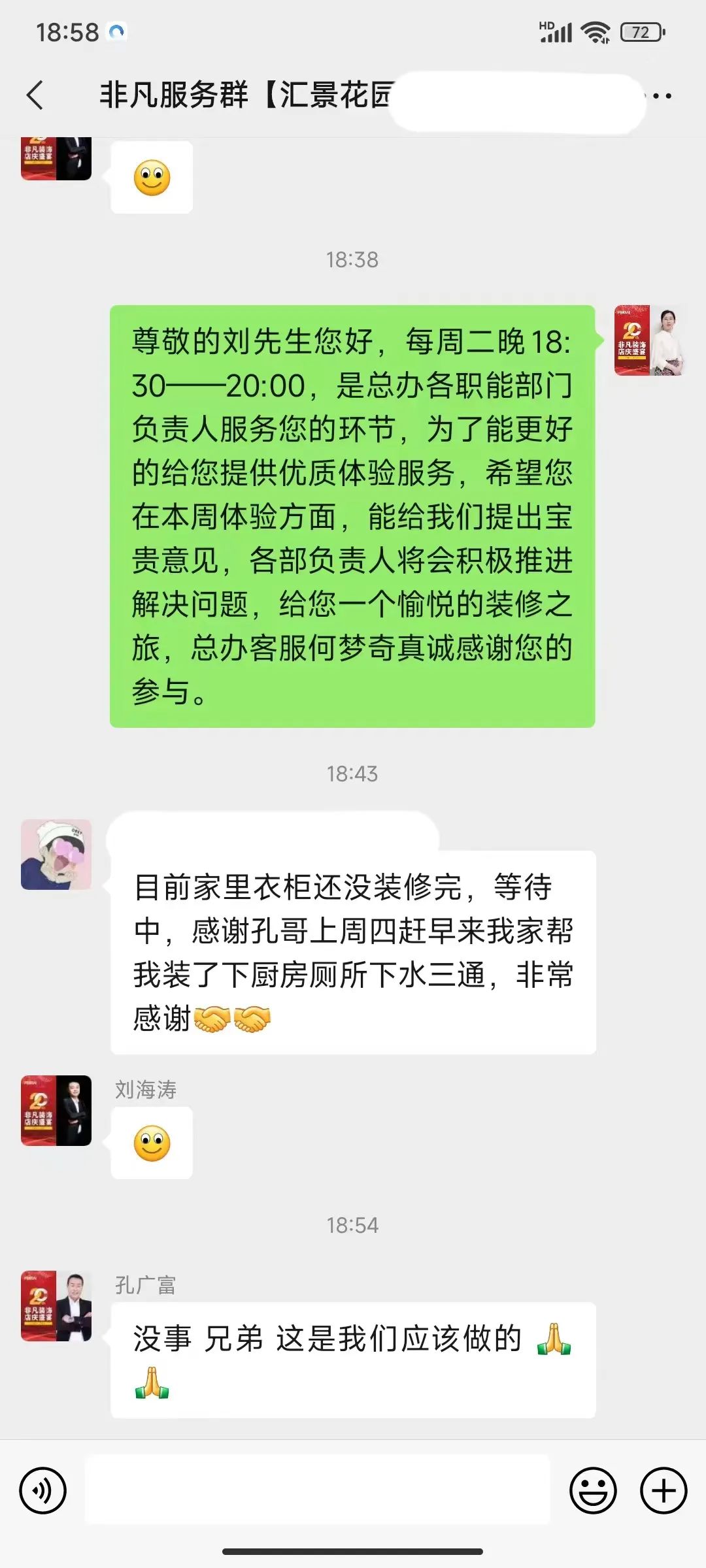Tap the message text input field
Image resolution: width=706 pixels, height=1568 pixels.
click(317, 1491)
